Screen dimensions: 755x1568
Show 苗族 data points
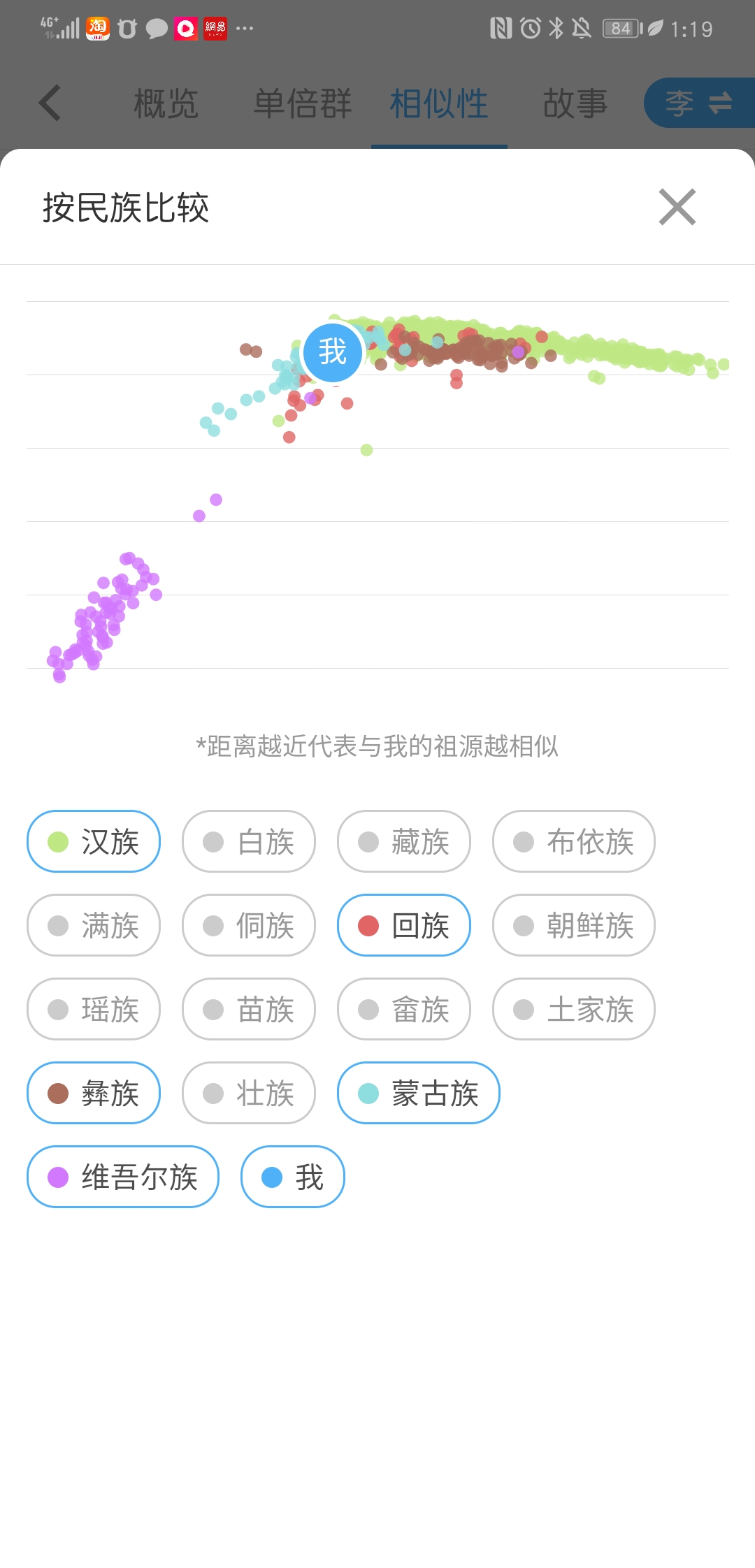click(249, 1009)
